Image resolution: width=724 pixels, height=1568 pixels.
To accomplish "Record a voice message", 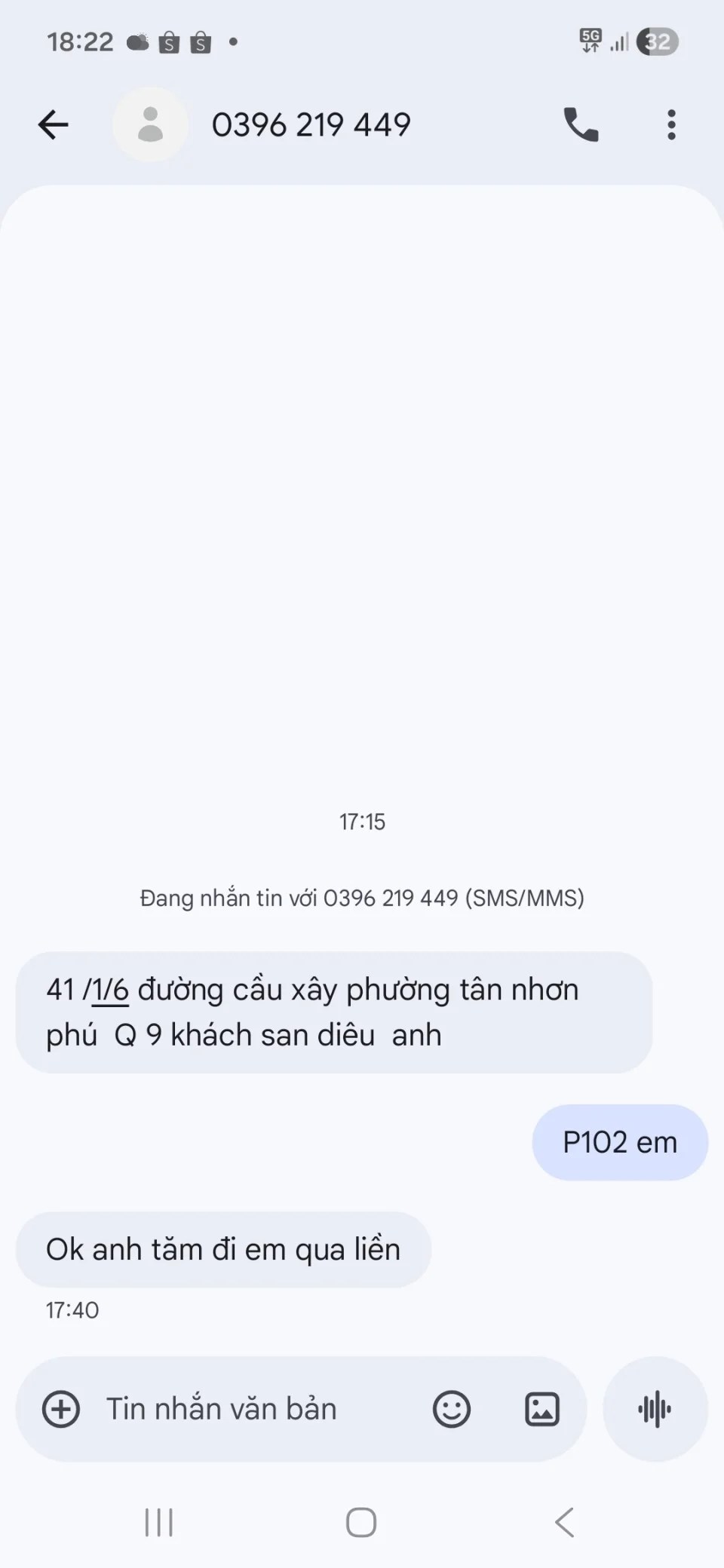I will pos(655,1409).
